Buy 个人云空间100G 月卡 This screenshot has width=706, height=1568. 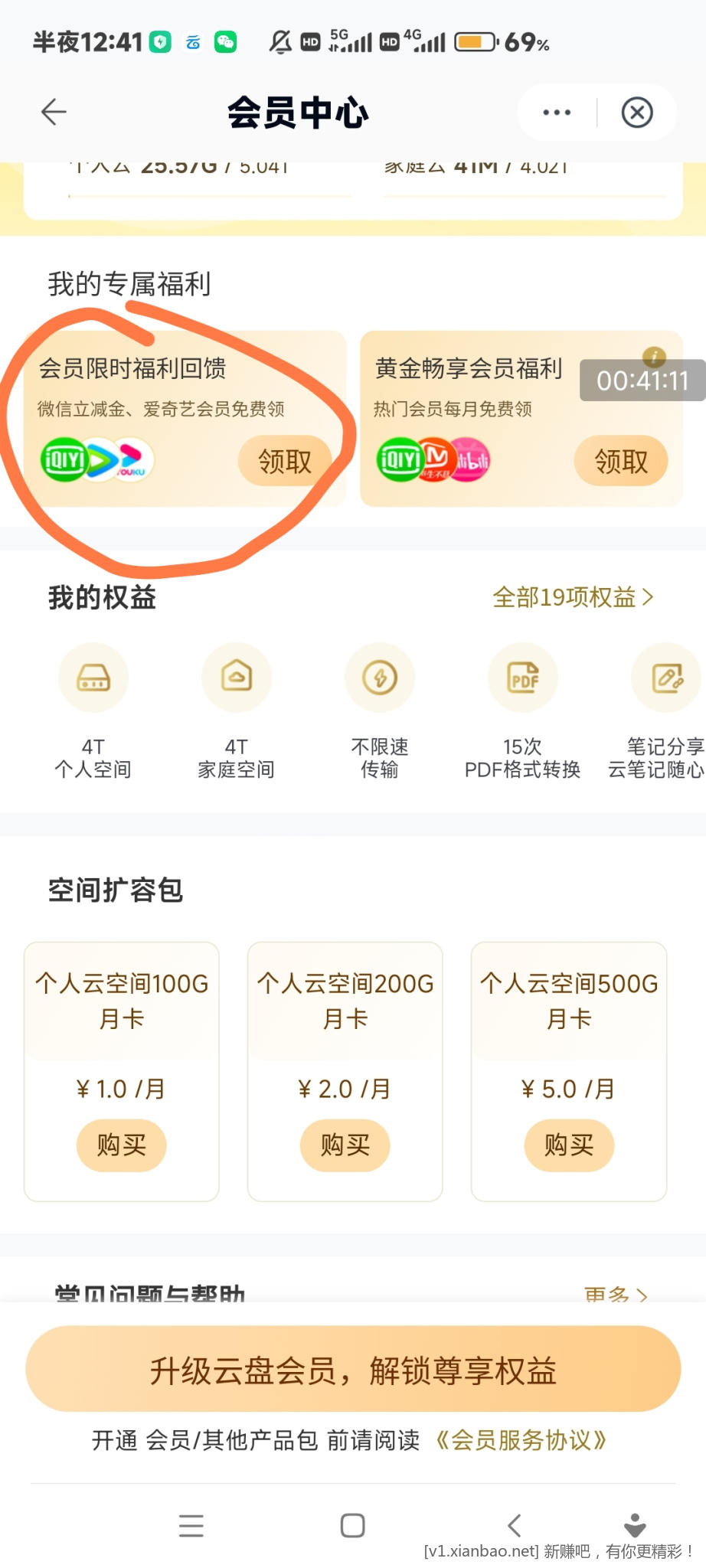[x=121, y=1145]
